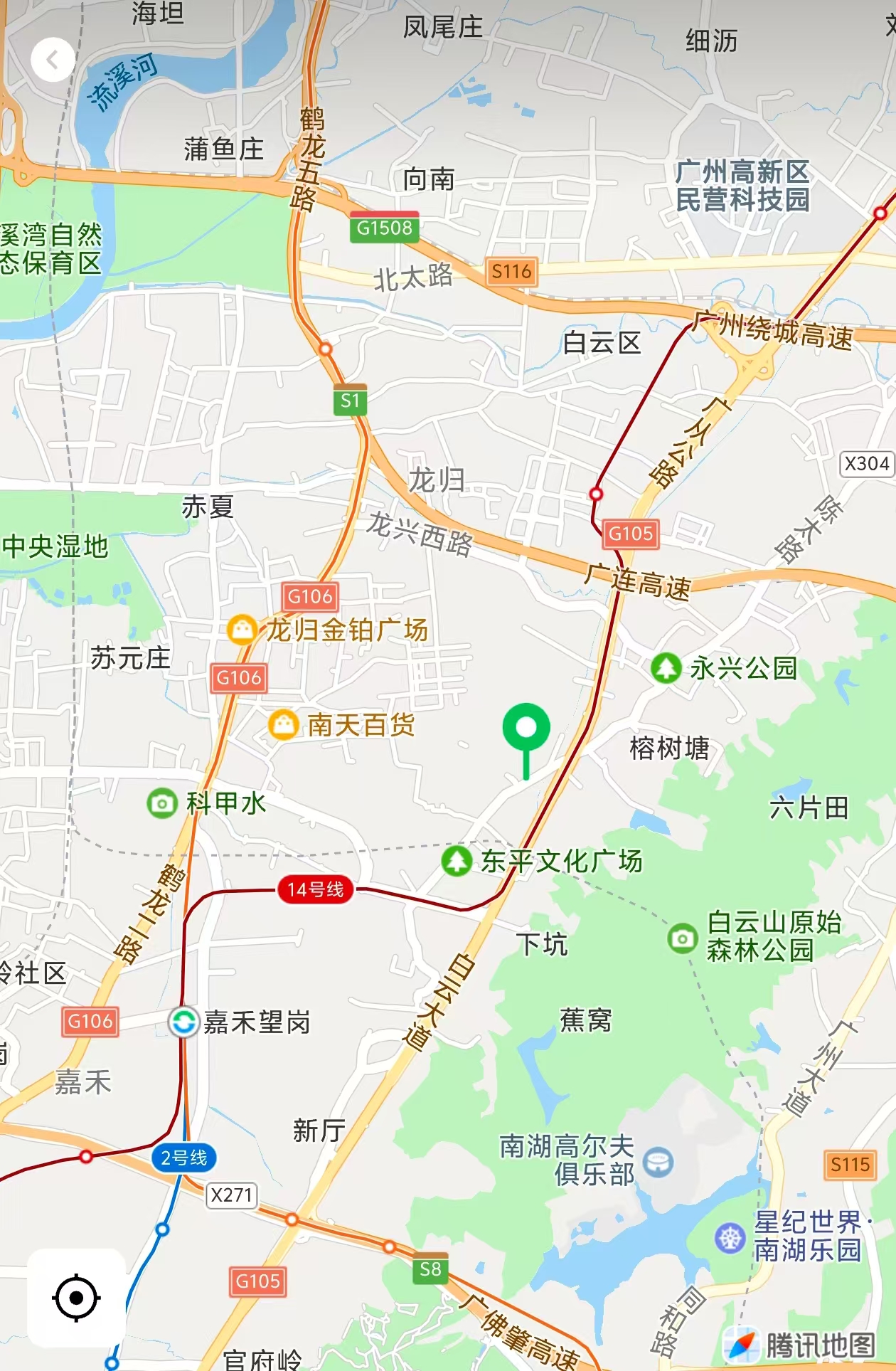
Task: Select 白云山原始森林公园 scenic marker
Action: (683, 938)
